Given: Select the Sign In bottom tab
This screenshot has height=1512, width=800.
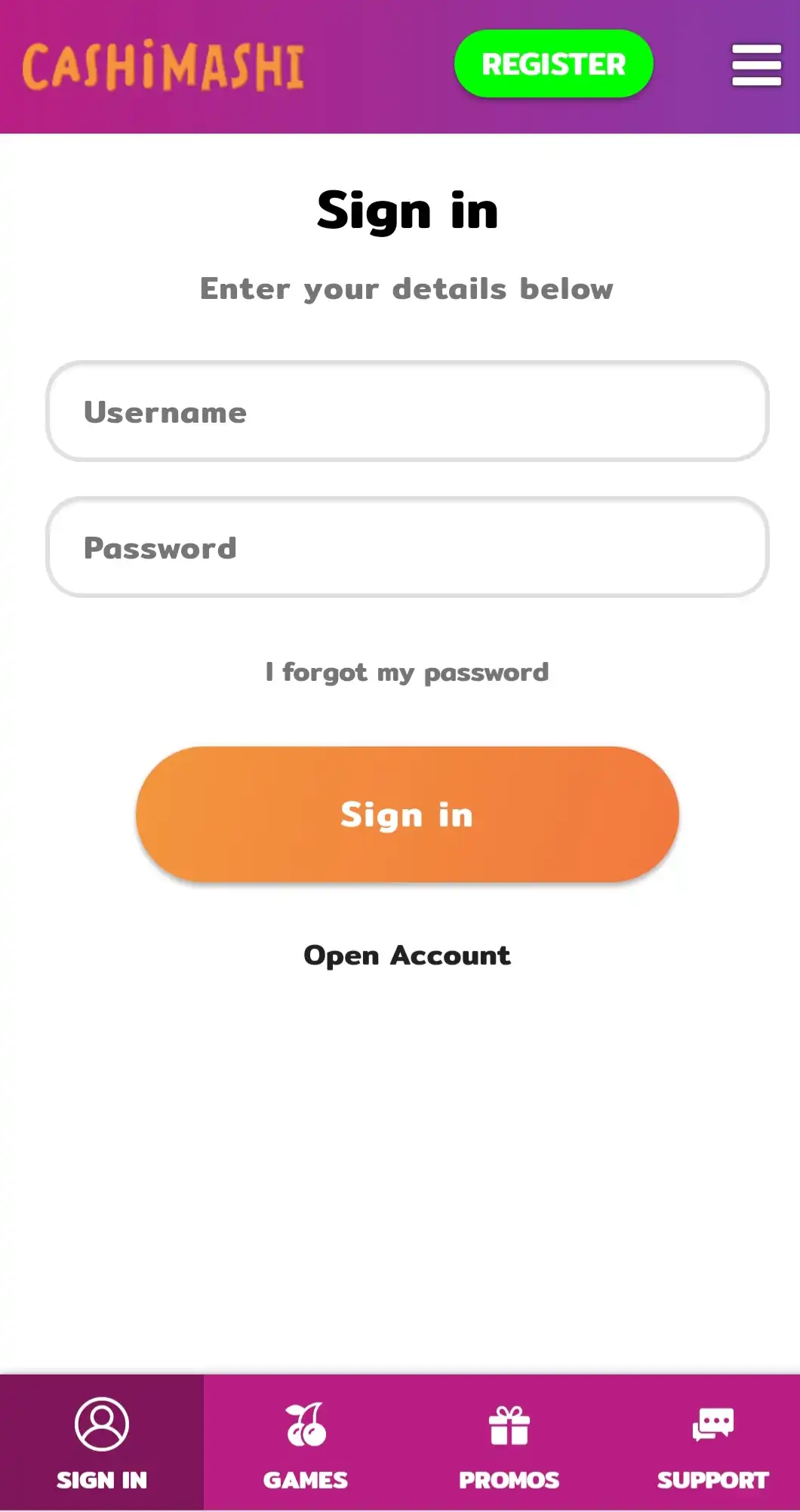Looking at the screenshot, I should point(102,1443).
